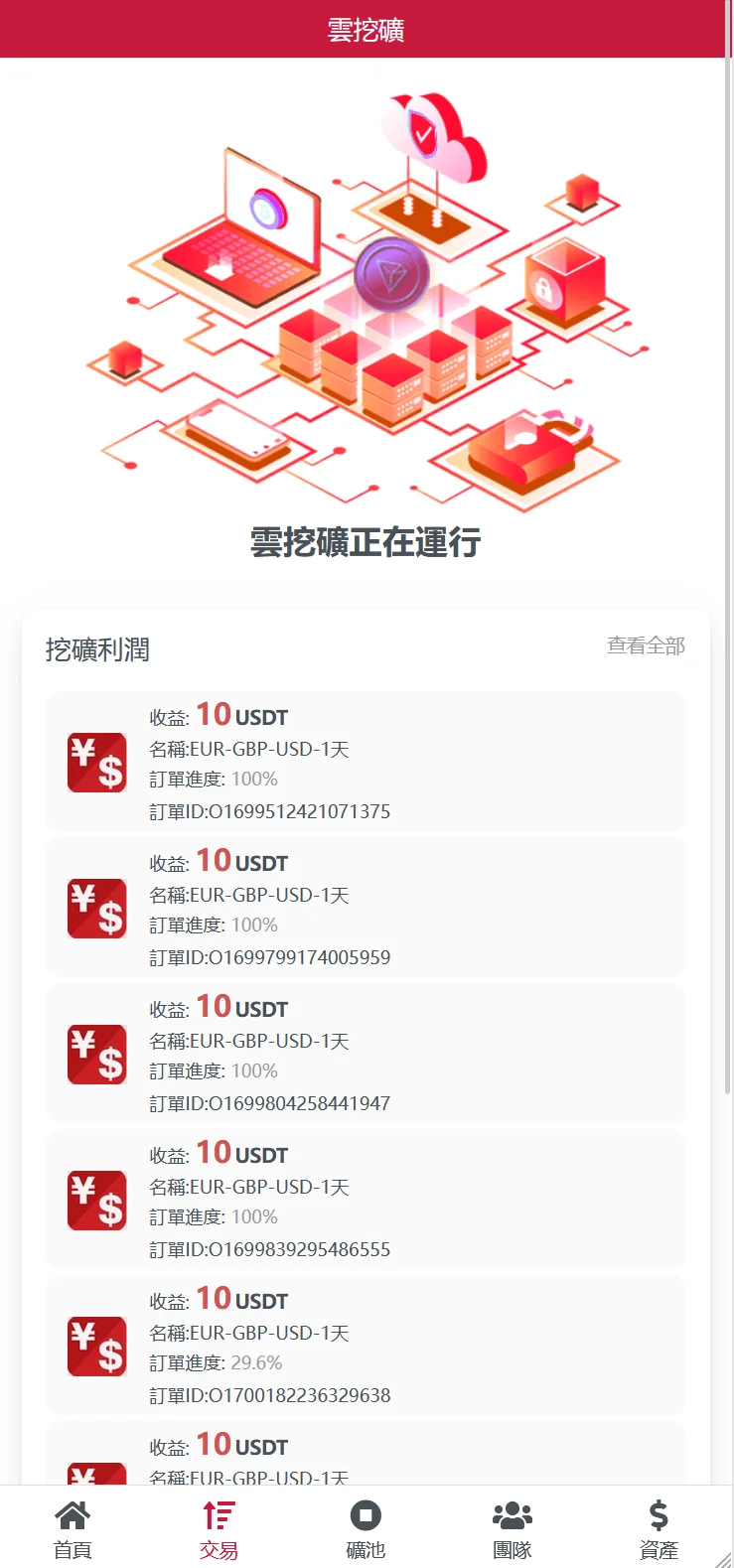
Task: View order O1699804258441947 details
Action: coord(366,1054)
